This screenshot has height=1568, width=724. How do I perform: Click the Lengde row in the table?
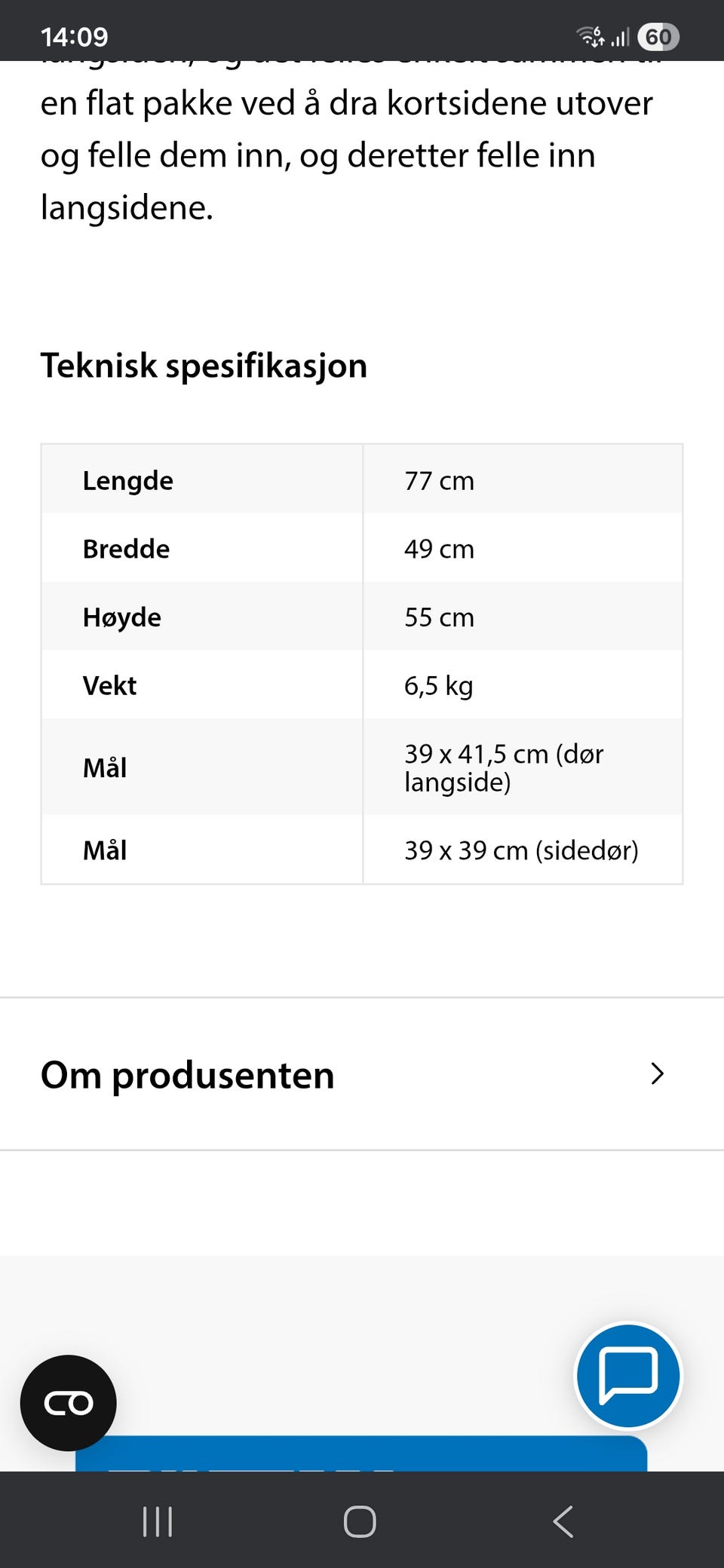click(x=362, y=480)
